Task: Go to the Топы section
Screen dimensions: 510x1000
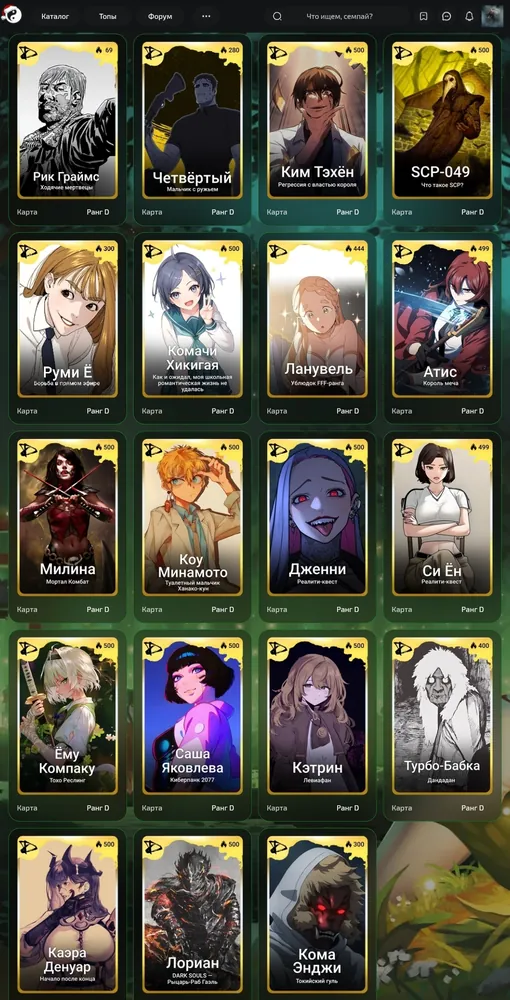Action: tap(108, 16)
